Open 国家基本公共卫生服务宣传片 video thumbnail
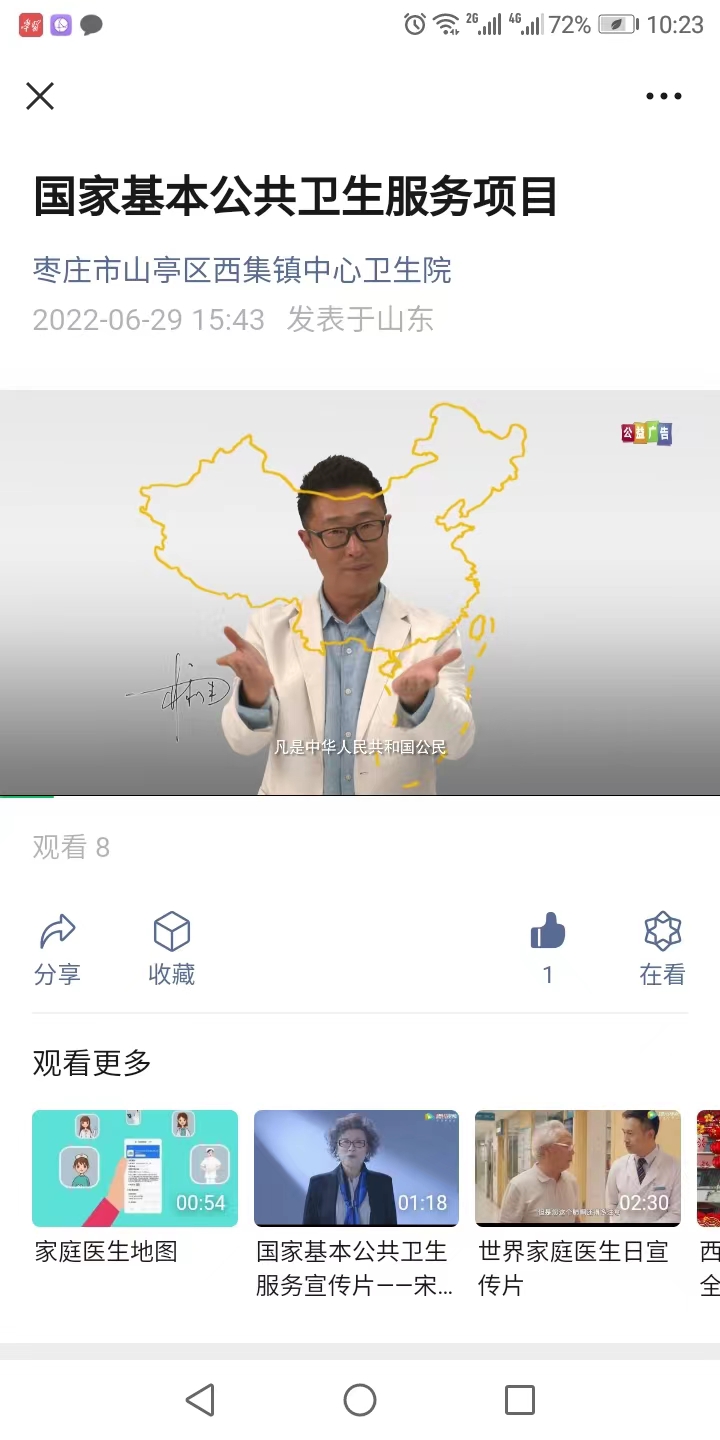 [356, 1168]
